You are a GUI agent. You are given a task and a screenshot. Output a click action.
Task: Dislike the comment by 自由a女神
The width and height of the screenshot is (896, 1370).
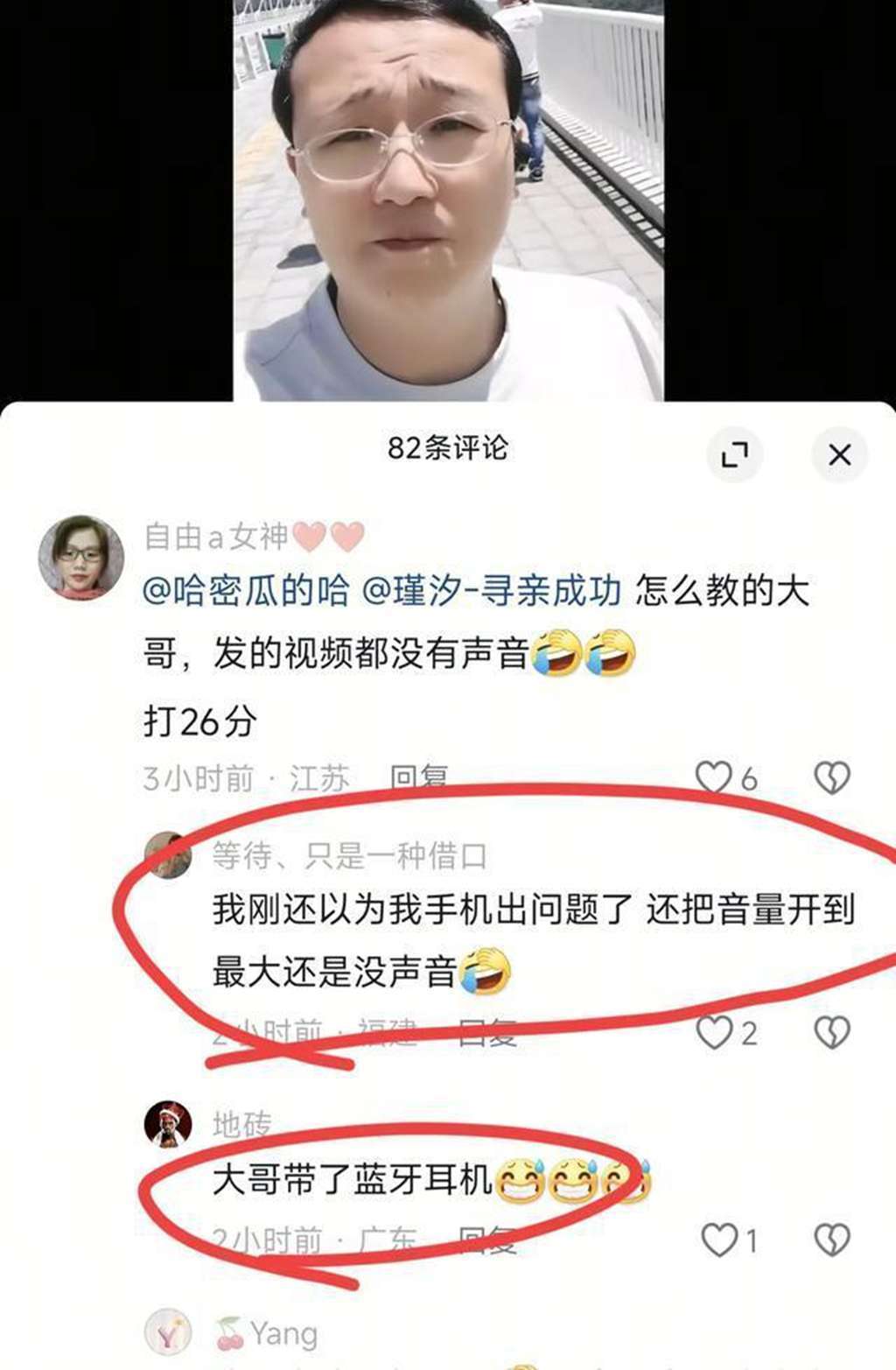click(832, 777)
